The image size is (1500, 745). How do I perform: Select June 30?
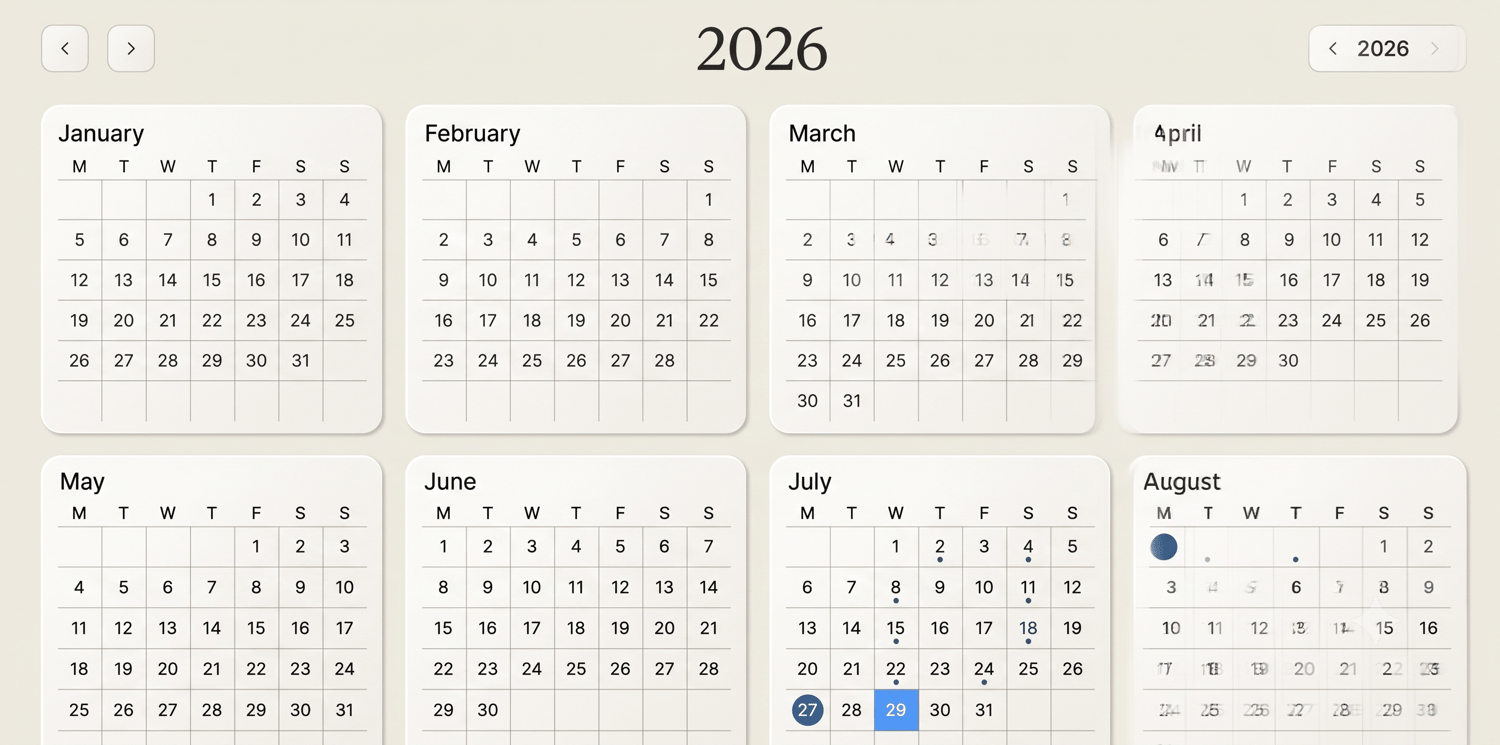(x=488, y=710)
